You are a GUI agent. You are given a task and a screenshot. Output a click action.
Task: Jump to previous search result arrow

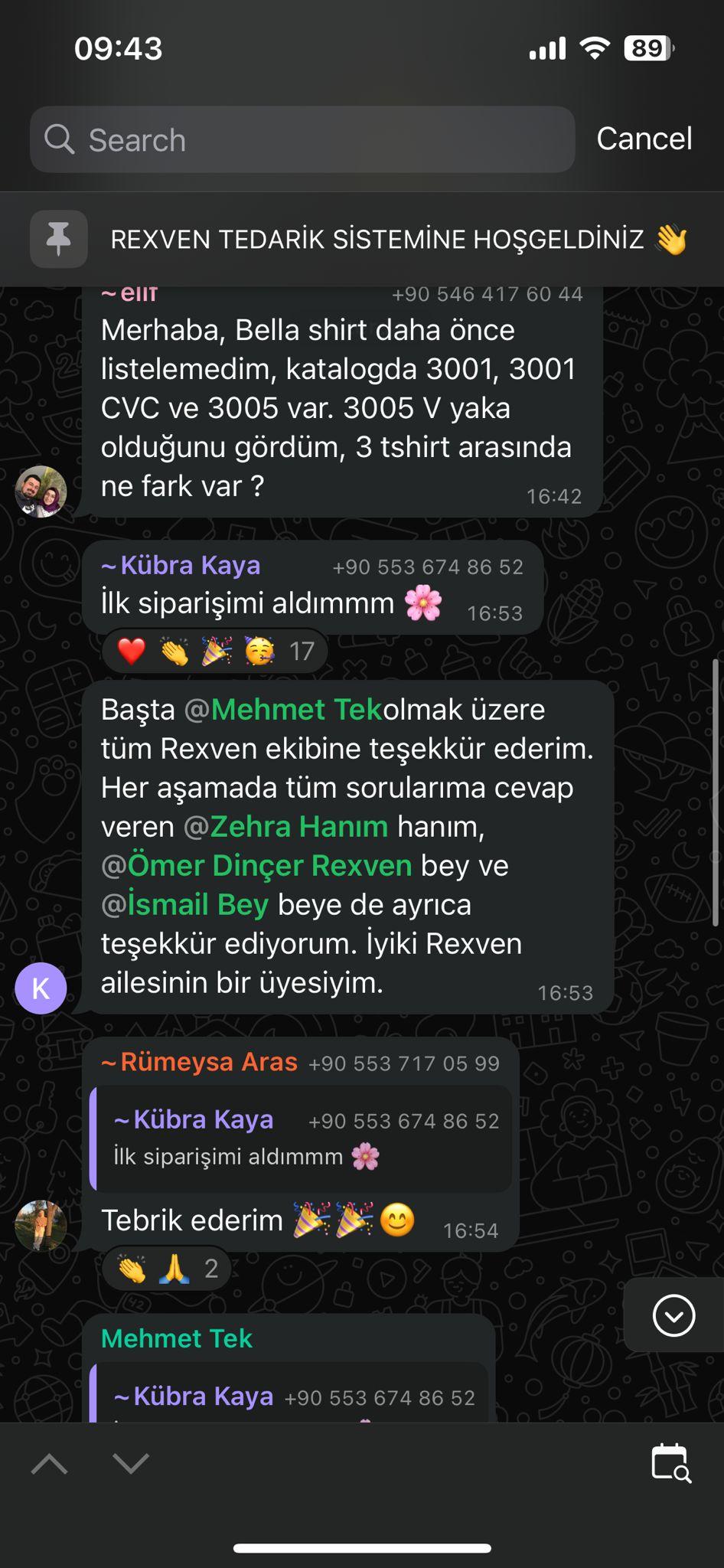click(50, 1464)
